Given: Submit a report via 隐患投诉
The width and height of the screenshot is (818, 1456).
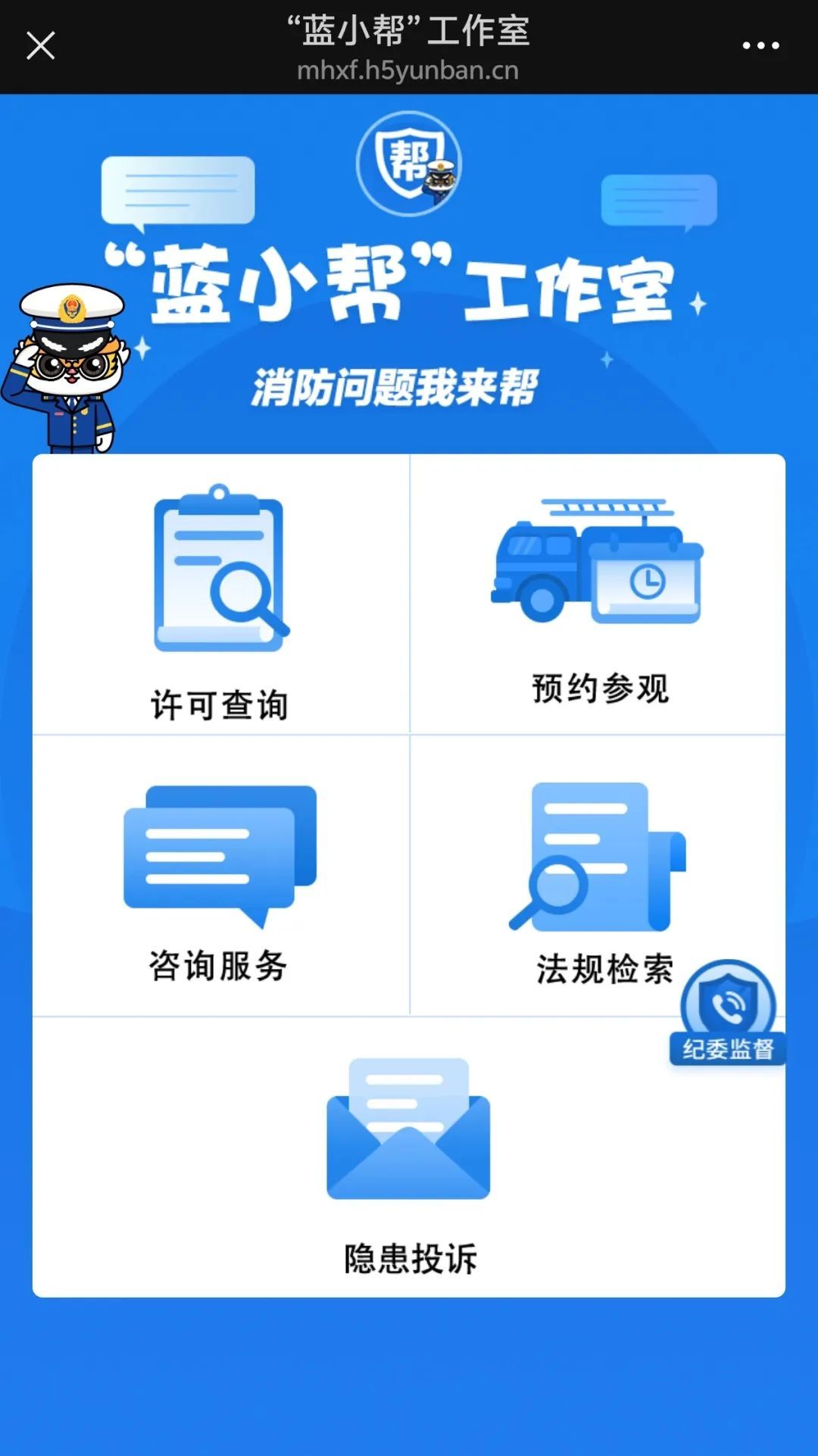Looking at the screenshot, I should pyautogui.click(x=409, y=1159).
